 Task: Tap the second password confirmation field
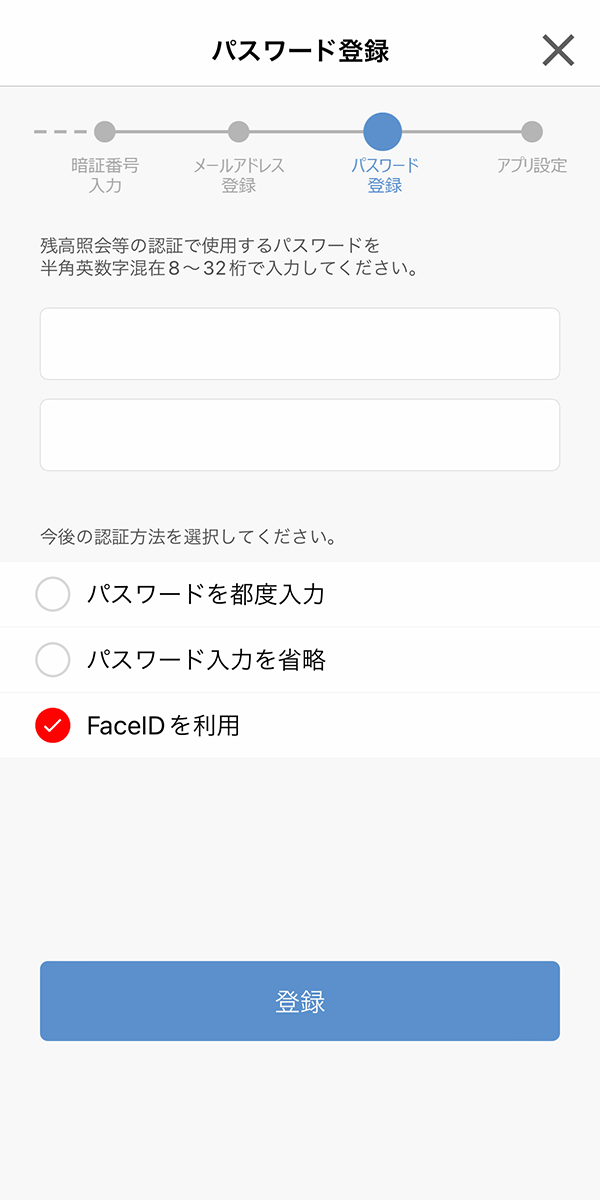coord(300,435)
